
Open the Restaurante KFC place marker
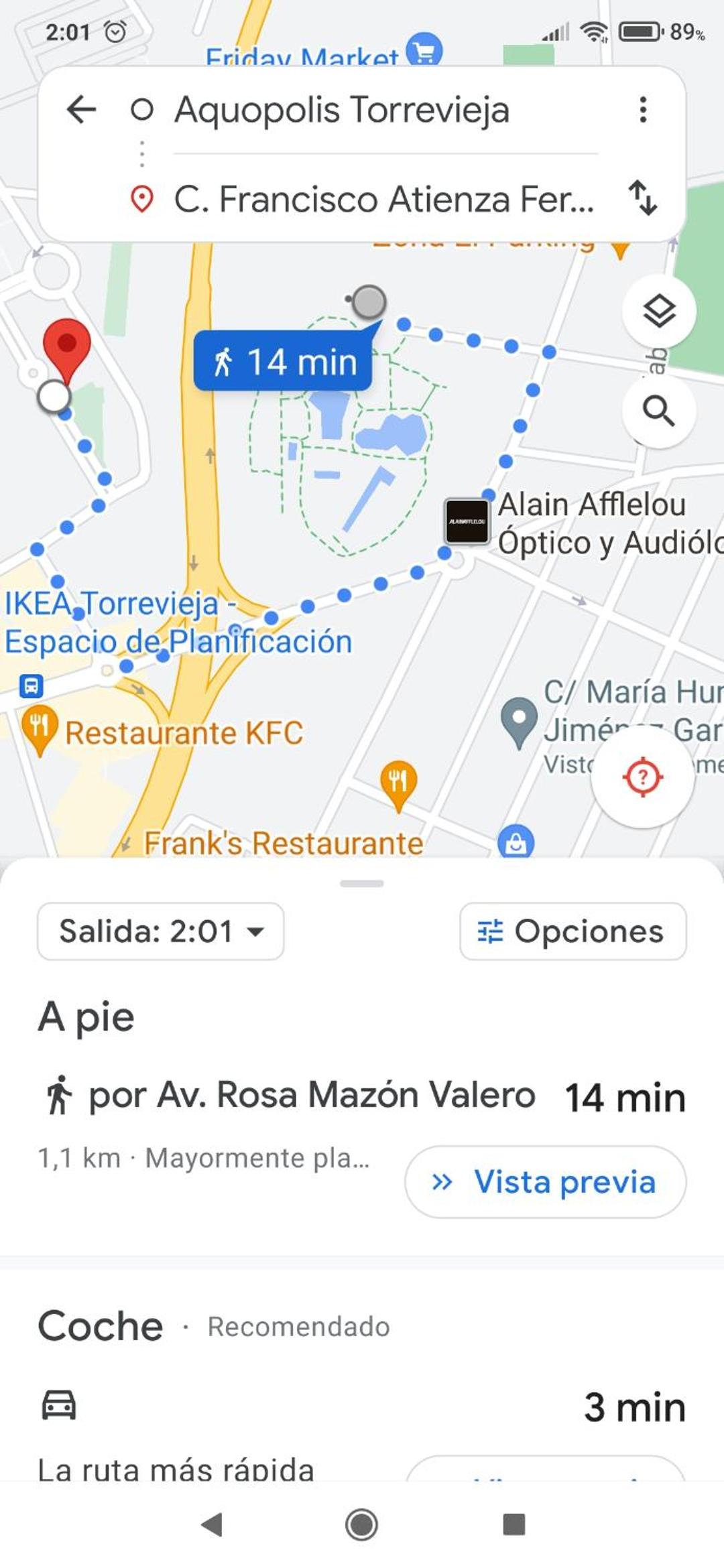(x=40, y=730)
